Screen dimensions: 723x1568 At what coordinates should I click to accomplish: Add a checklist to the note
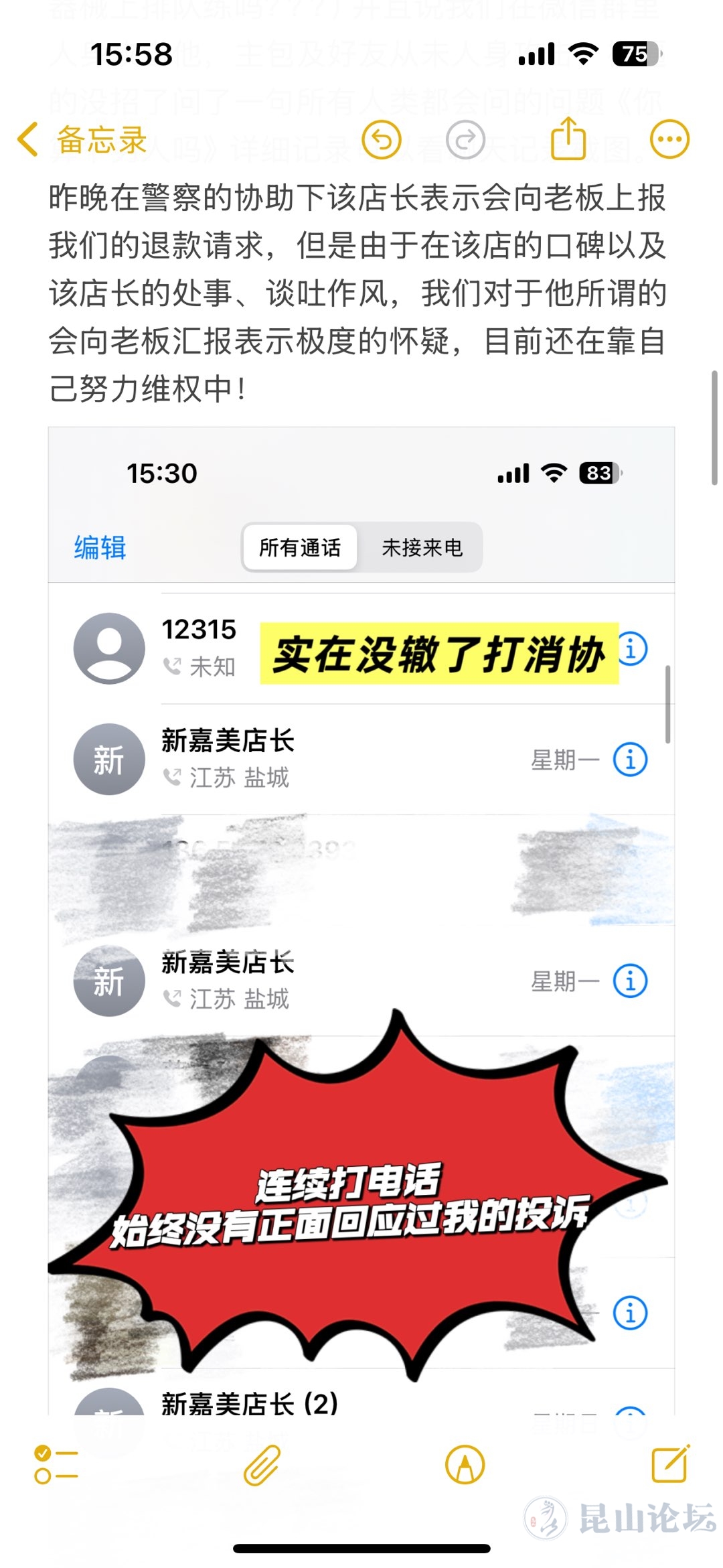click(x=56, y=1465)
